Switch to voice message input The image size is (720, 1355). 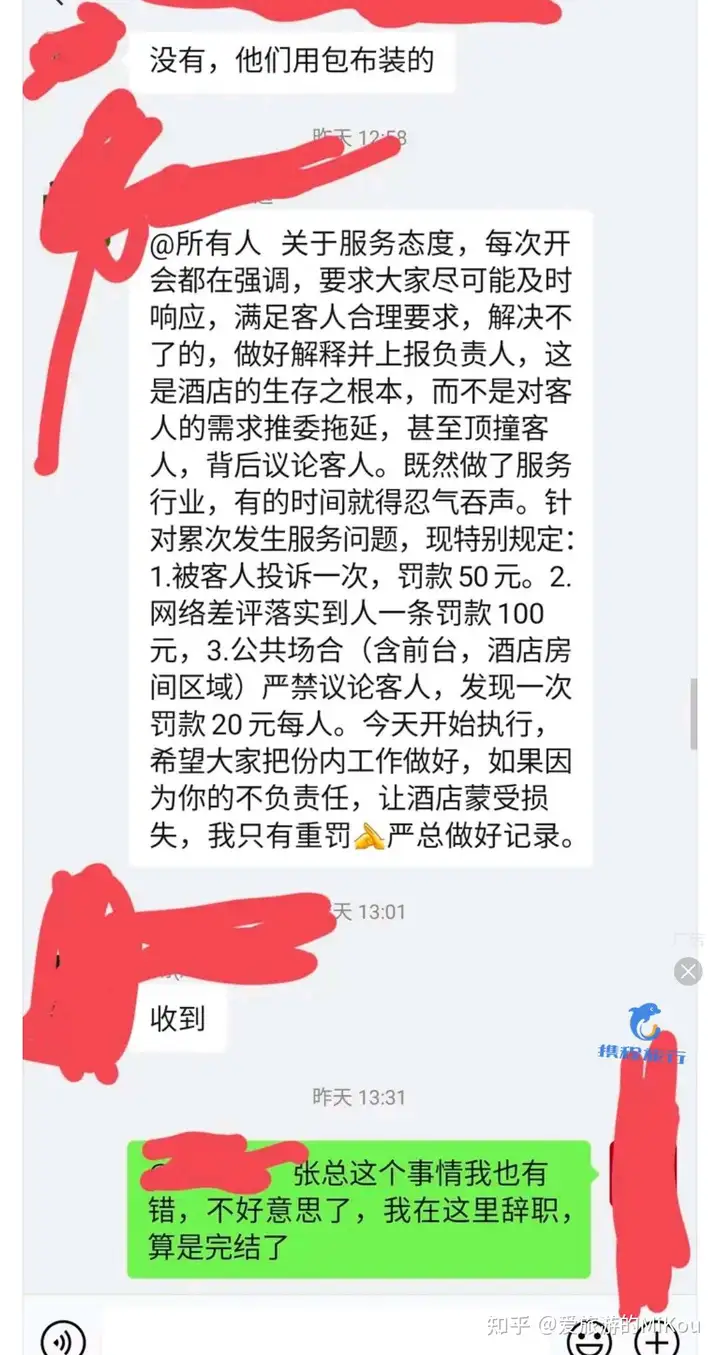[63, 1338]
